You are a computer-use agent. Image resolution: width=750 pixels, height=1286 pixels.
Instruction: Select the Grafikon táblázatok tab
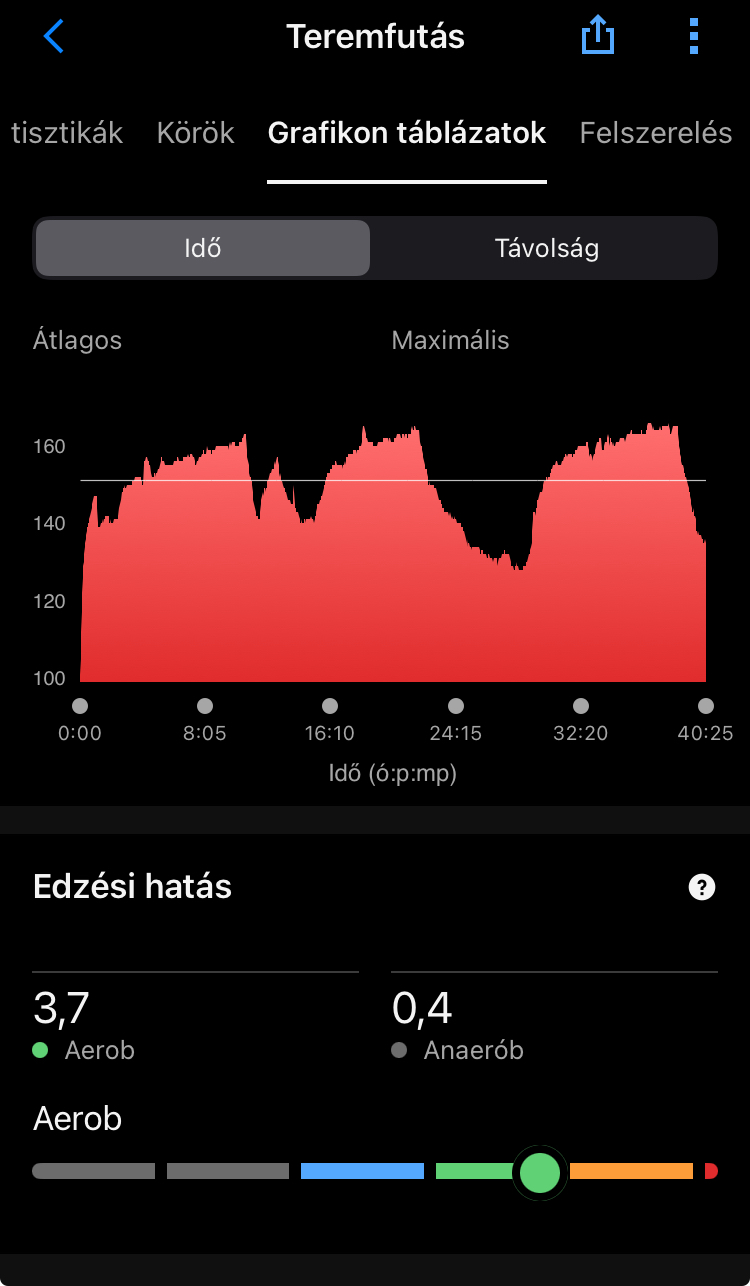tap(406, 133)
